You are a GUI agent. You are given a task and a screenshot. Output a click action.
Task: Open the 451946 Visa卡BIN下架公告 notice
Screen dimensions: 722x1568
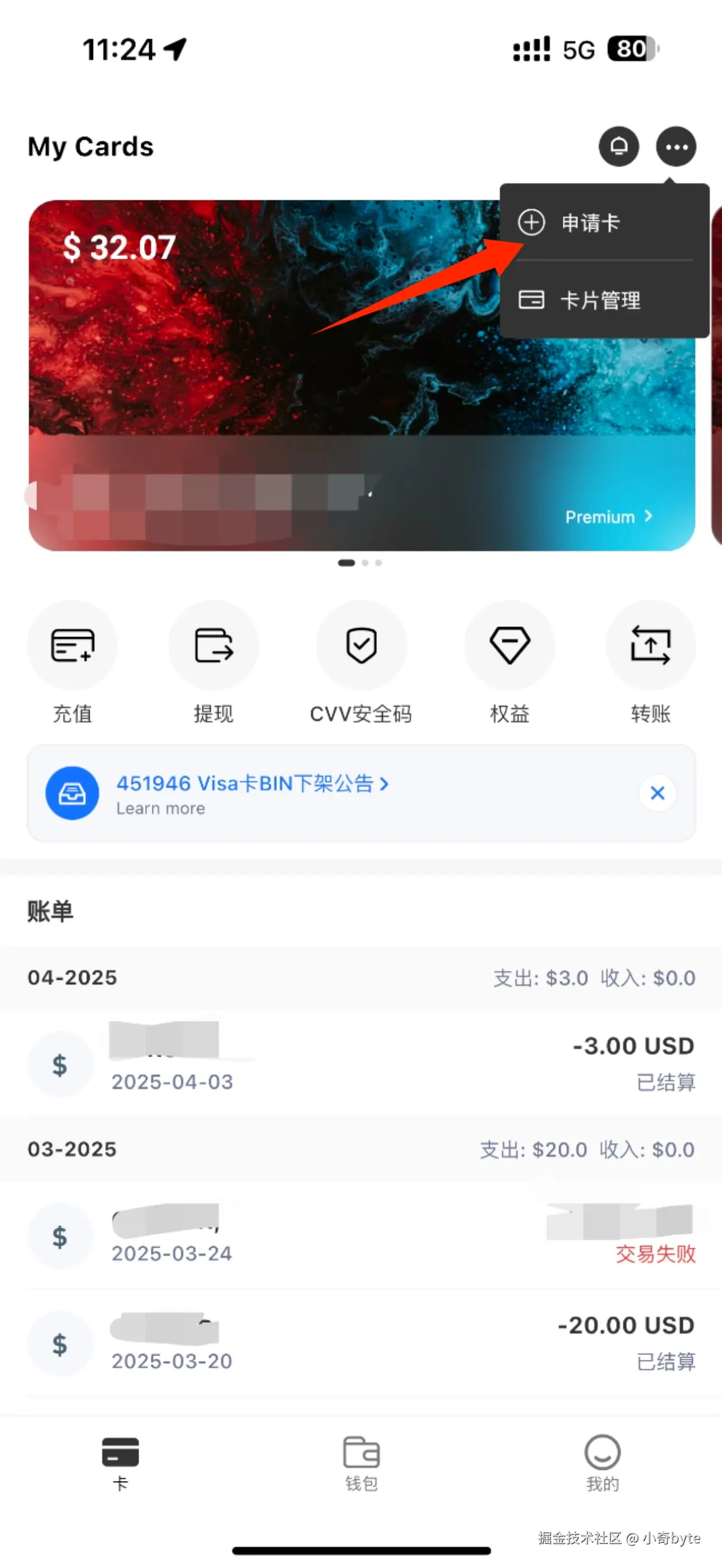tap(252, 784)
